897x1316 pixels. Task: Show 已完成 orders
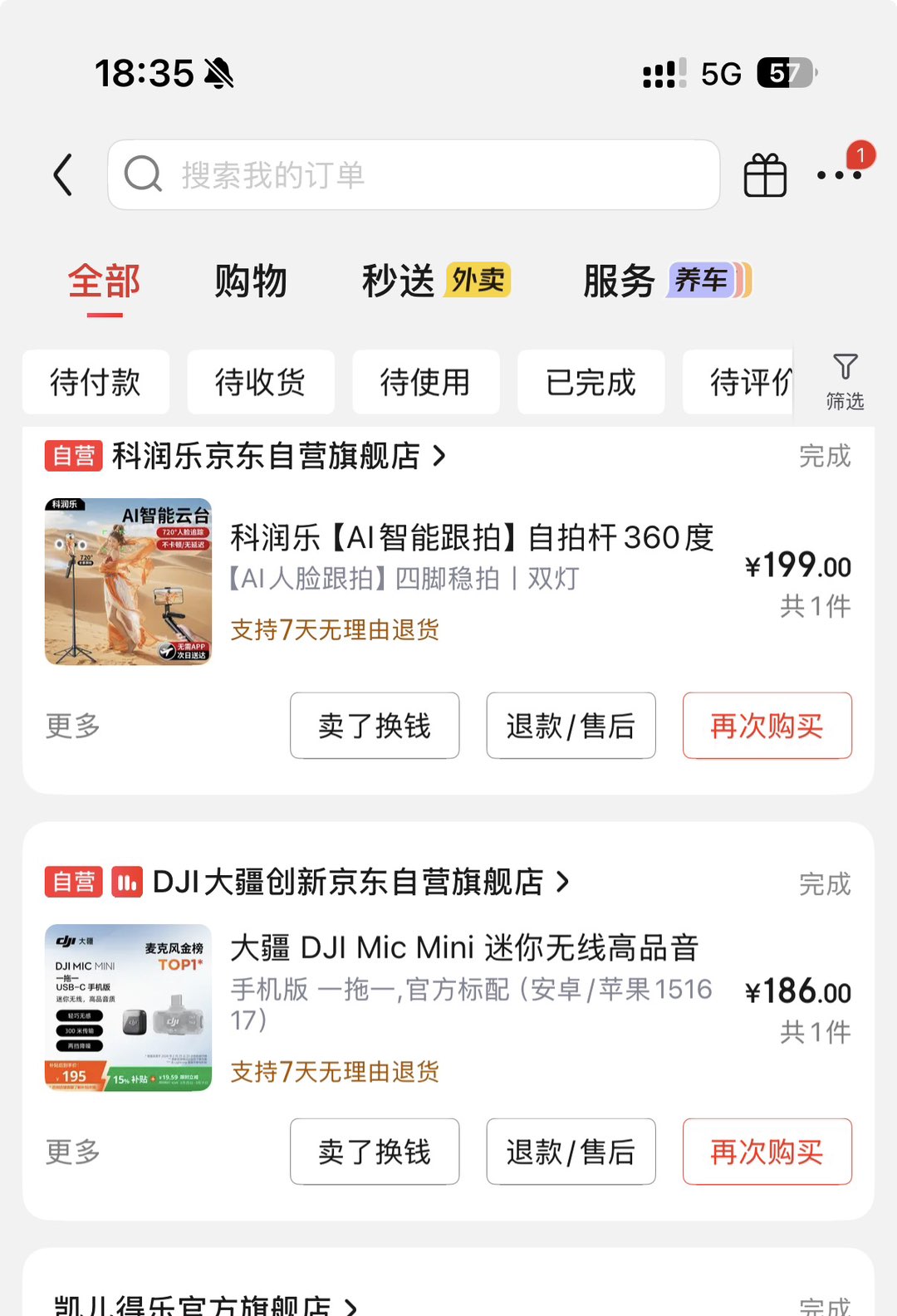(591, 382)
